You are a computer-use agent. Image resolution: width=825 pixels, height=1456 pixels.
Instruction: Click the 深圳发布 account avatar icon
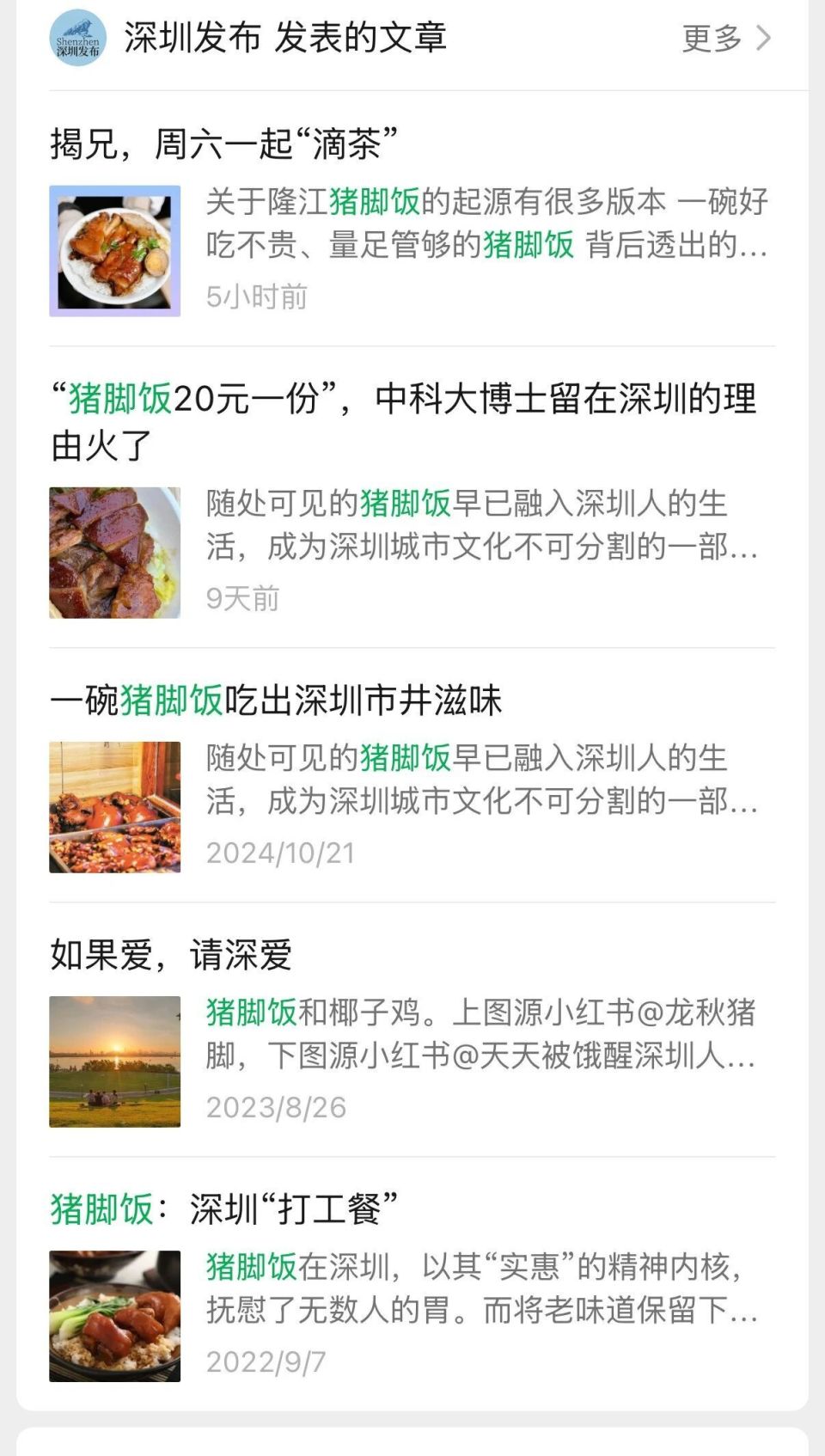pyautogui.click(x=78, y=39)
